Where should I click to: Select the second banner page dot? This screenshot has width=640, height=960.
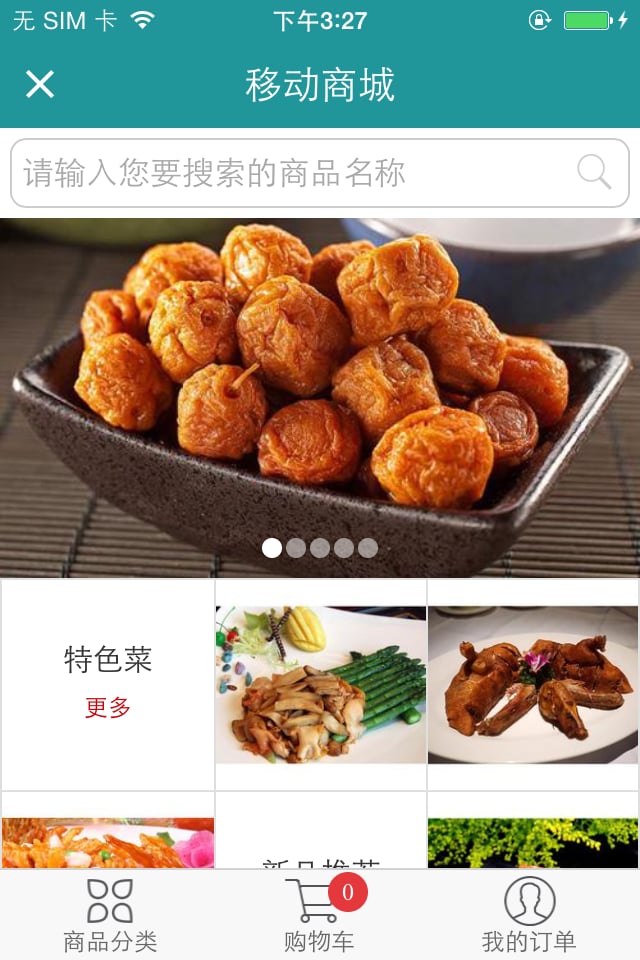point(296,548)
